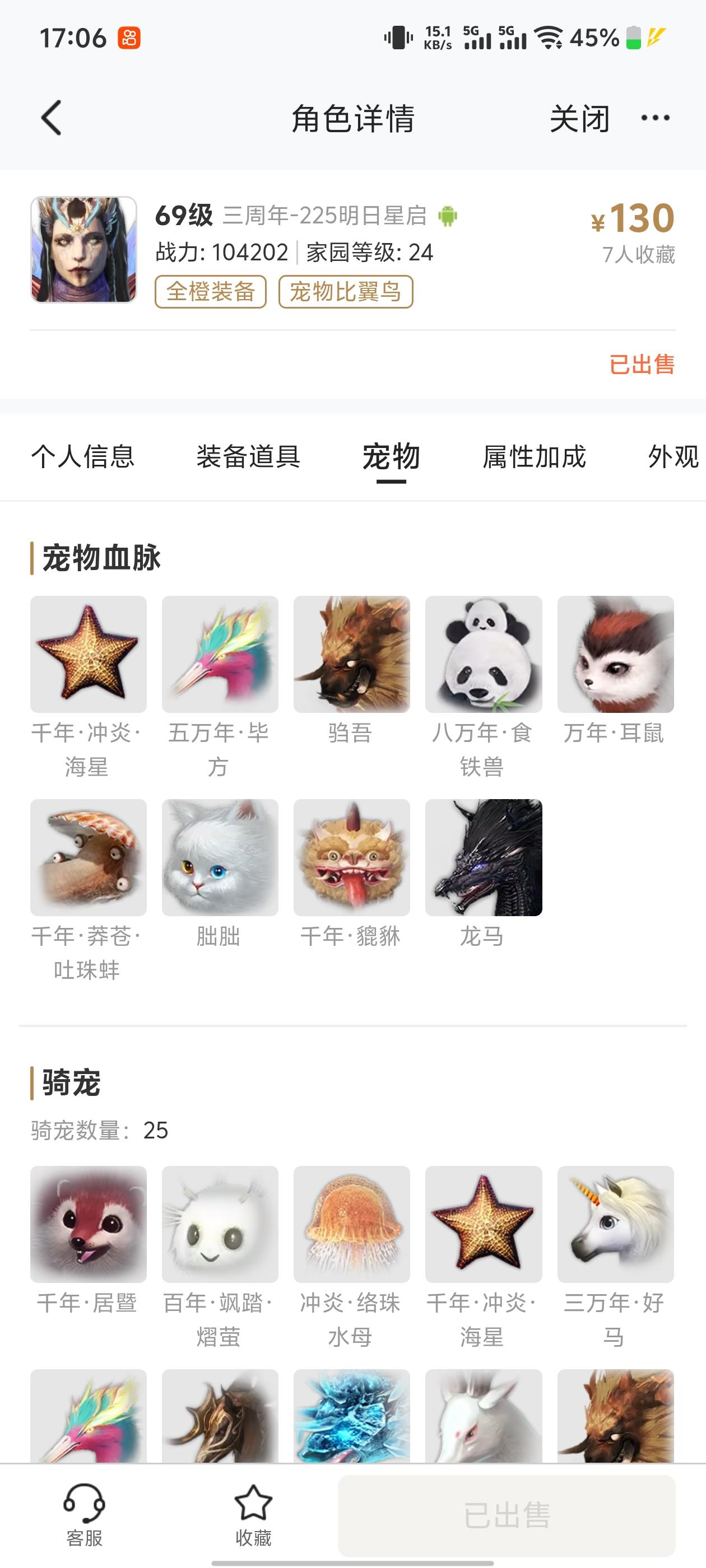
Task: Open the 冲炎·络珠水母 jellyfish mount
Action: pos(351,1224)
